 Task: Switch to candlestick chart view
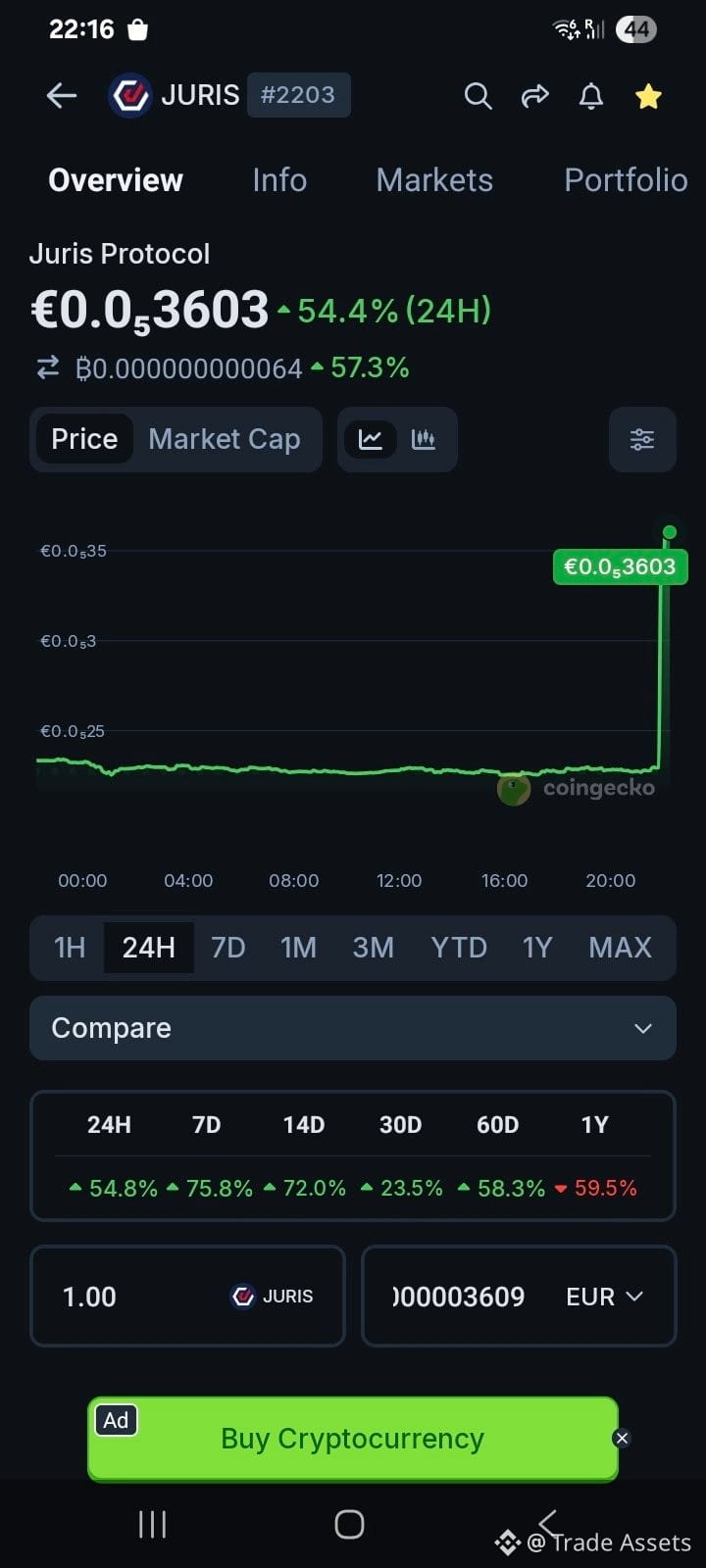(x=424, y=439)
